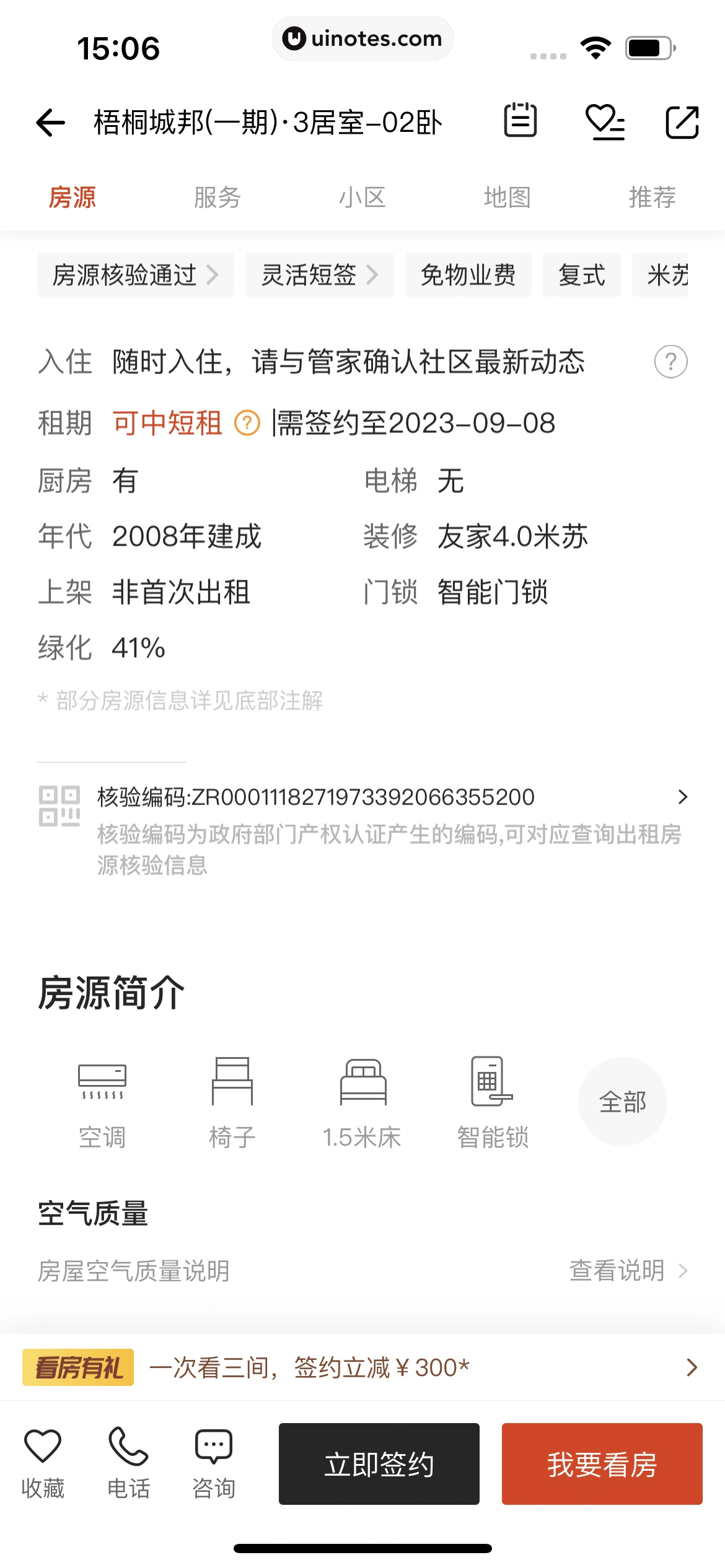Switch to the 服务 tab
The image size is (725, 1568).
tap(218, 197)
